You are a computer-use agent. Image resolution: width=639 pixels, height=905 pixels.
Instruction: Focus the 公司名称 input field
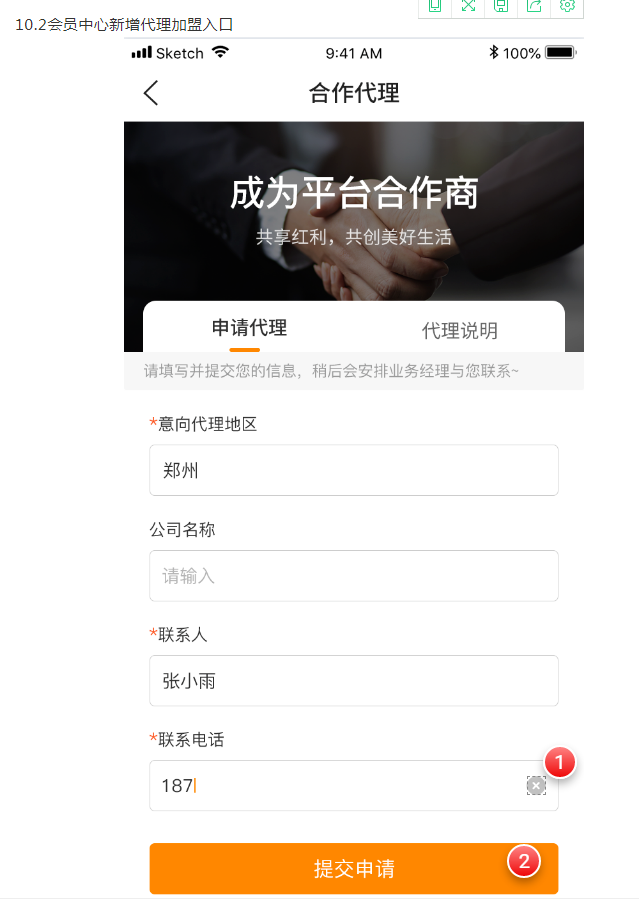pyautogui.click(x=353, y=576)
